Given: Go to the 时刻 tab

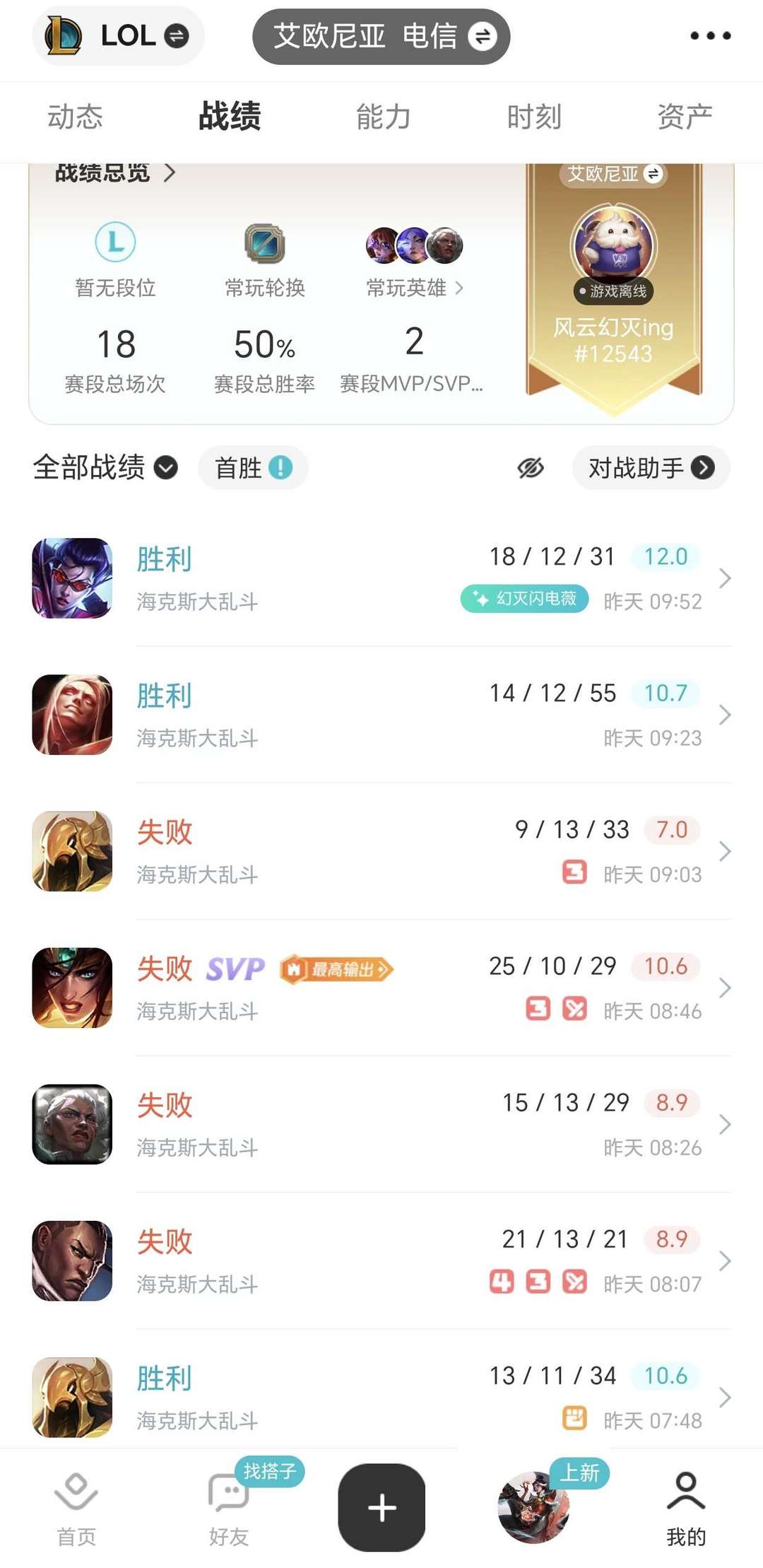Looking at the screenshot, I should [x=534, y=117].
